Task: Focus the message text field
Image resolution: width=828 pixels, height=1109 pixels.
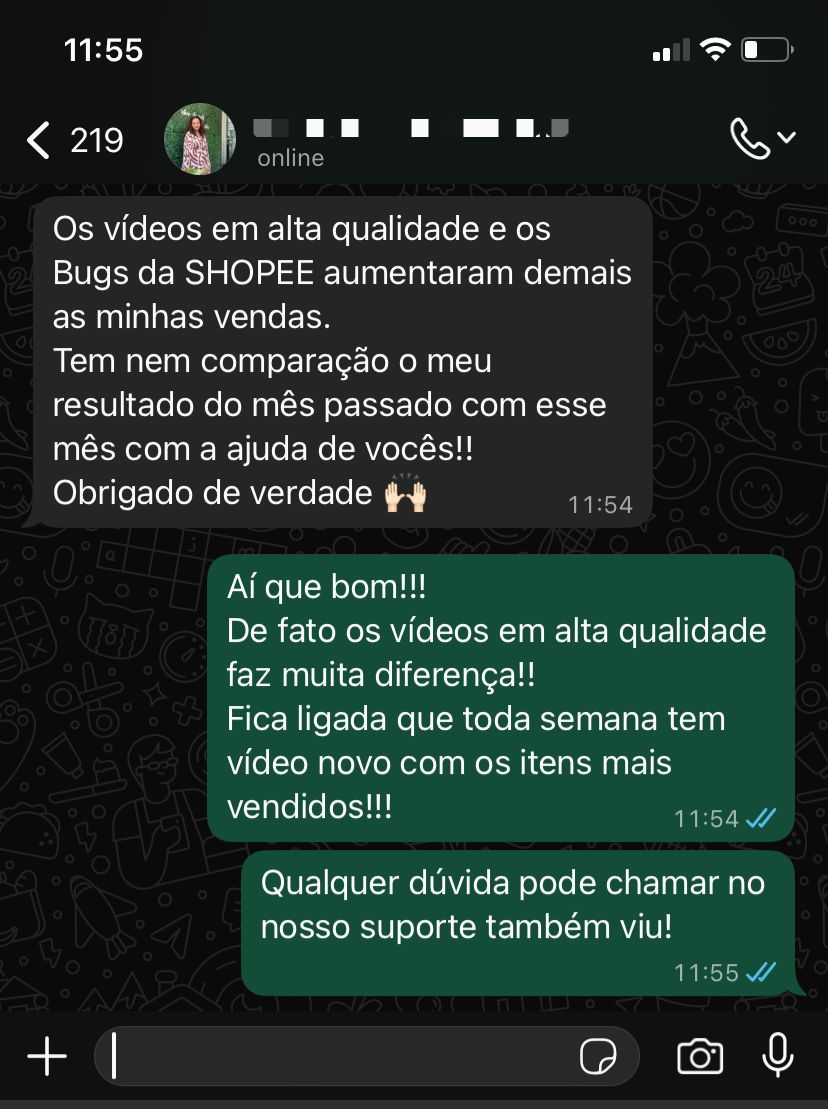Action: (340, 1056)
